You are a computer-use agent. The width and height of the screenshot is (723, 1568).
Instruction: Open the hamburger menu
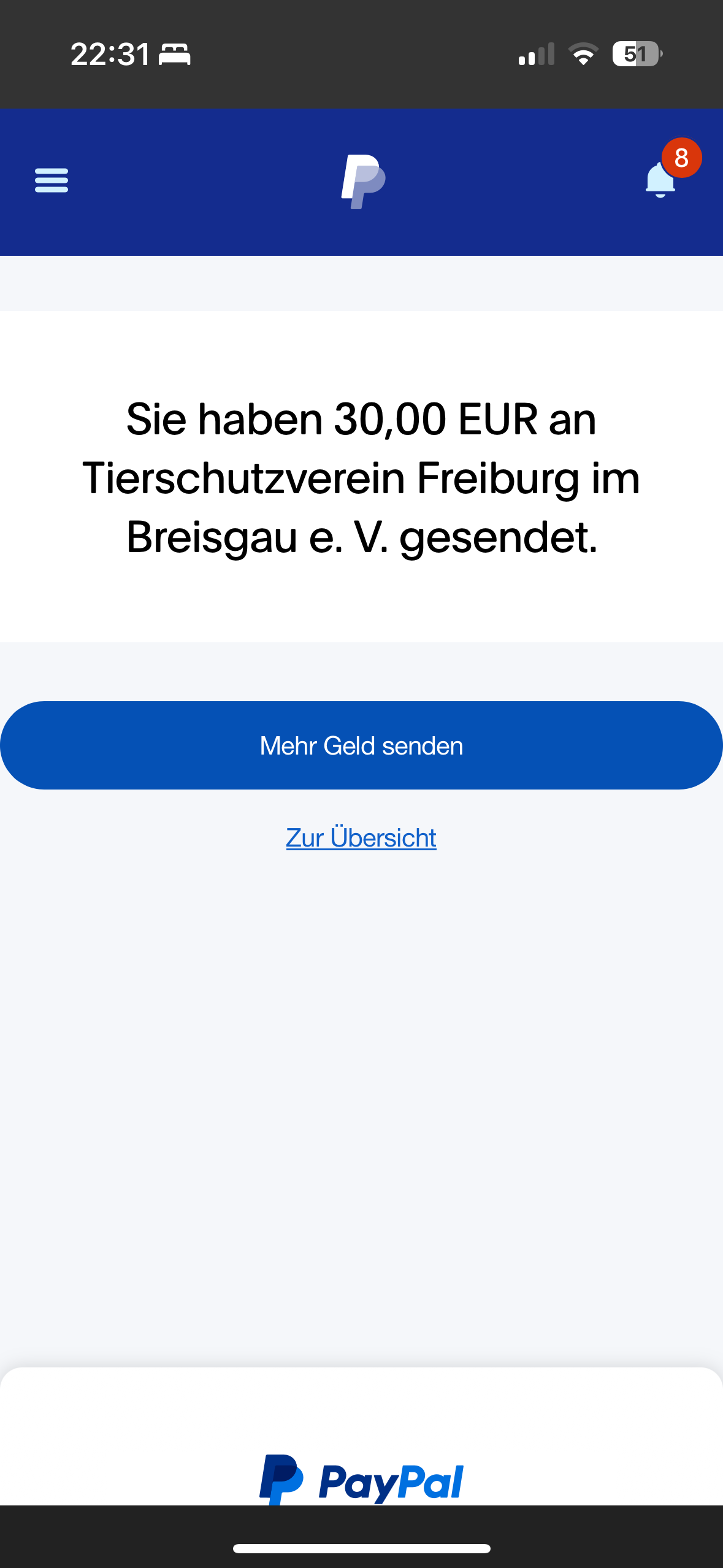click(x=52, y=180)
